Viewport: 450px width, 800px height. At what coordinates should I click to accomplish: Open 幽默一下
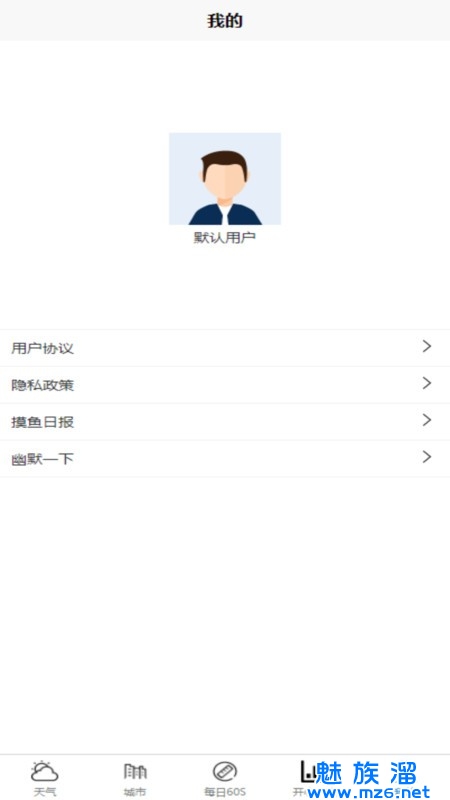point(225,459)
